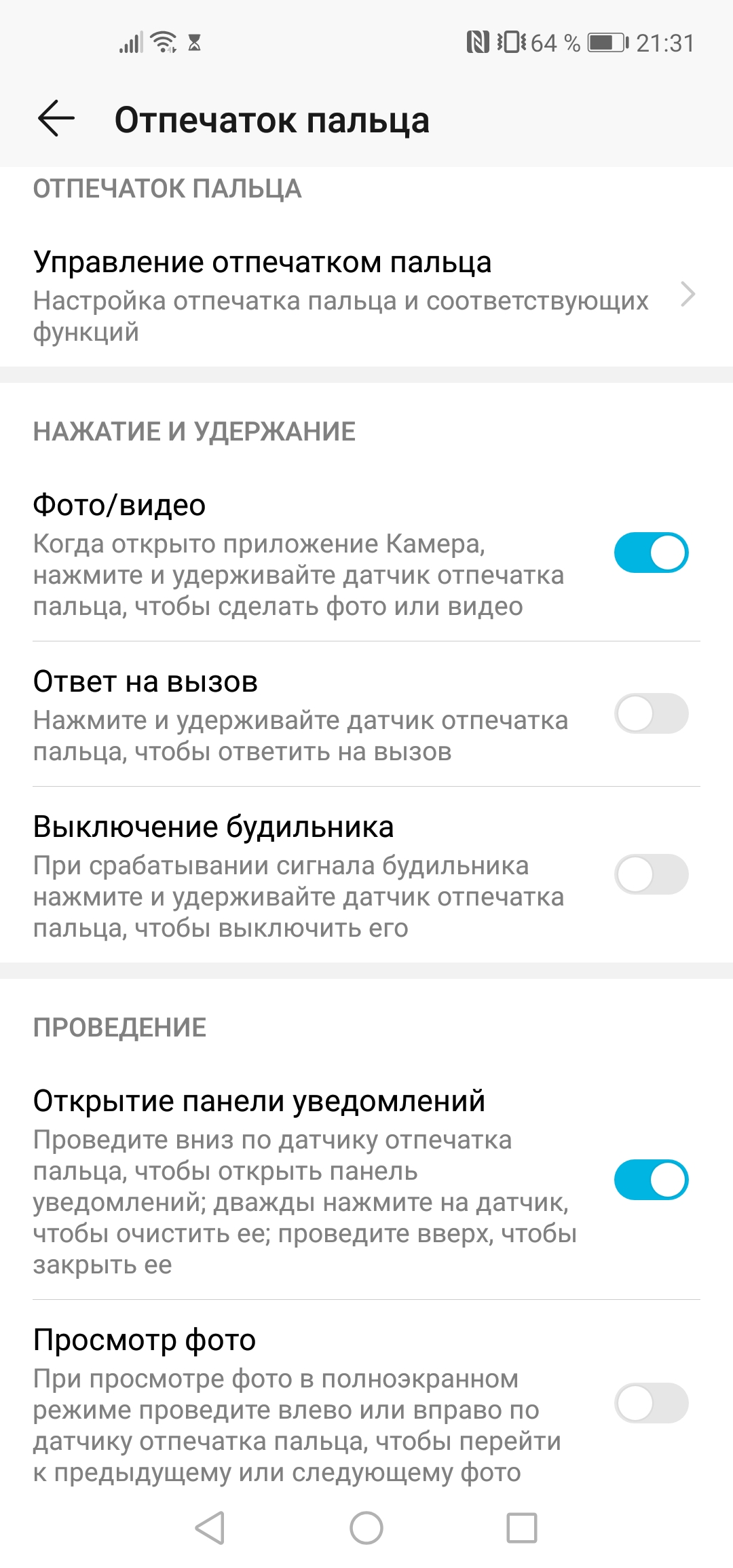Open recent apps from navigation bar
This screenshot has height=1568, width=733.
(x=522, y=1528)
